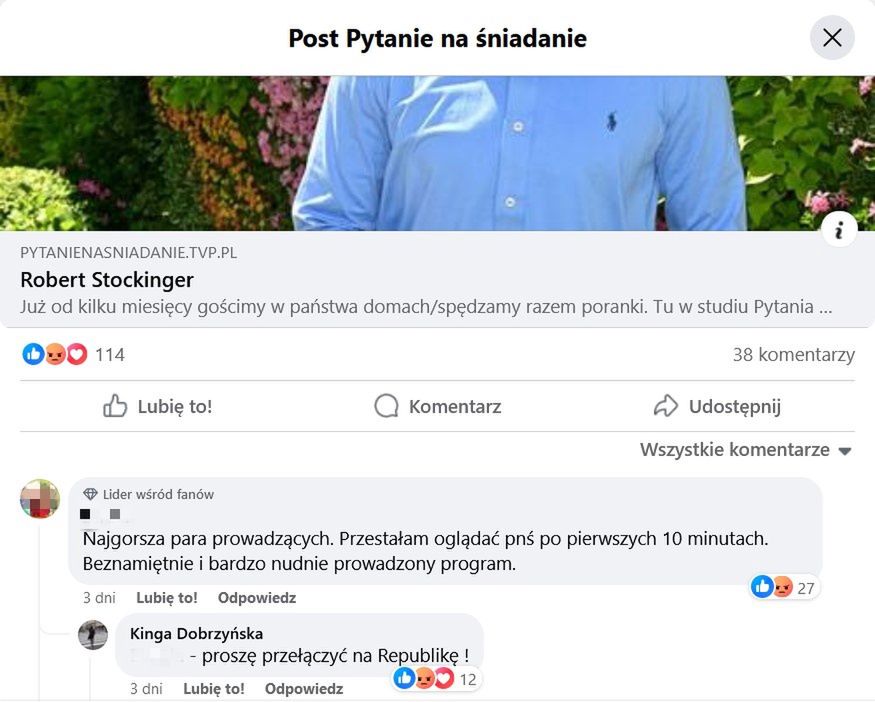
Task: Reply to the Najgorsza para prowadzących comment
Action: point(257,598)
